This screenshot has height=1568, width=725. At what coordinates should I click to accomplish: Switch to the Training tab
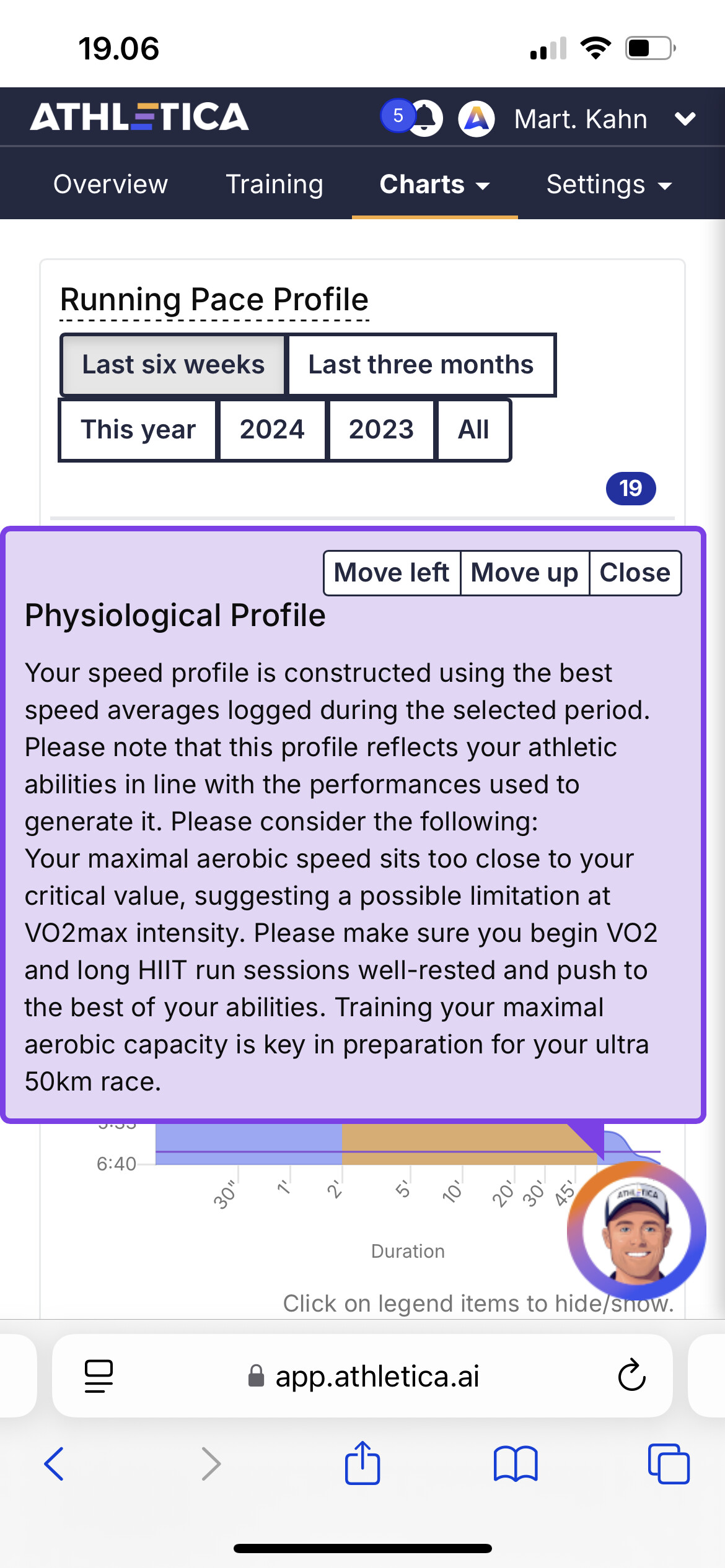[x=274, y=184]
